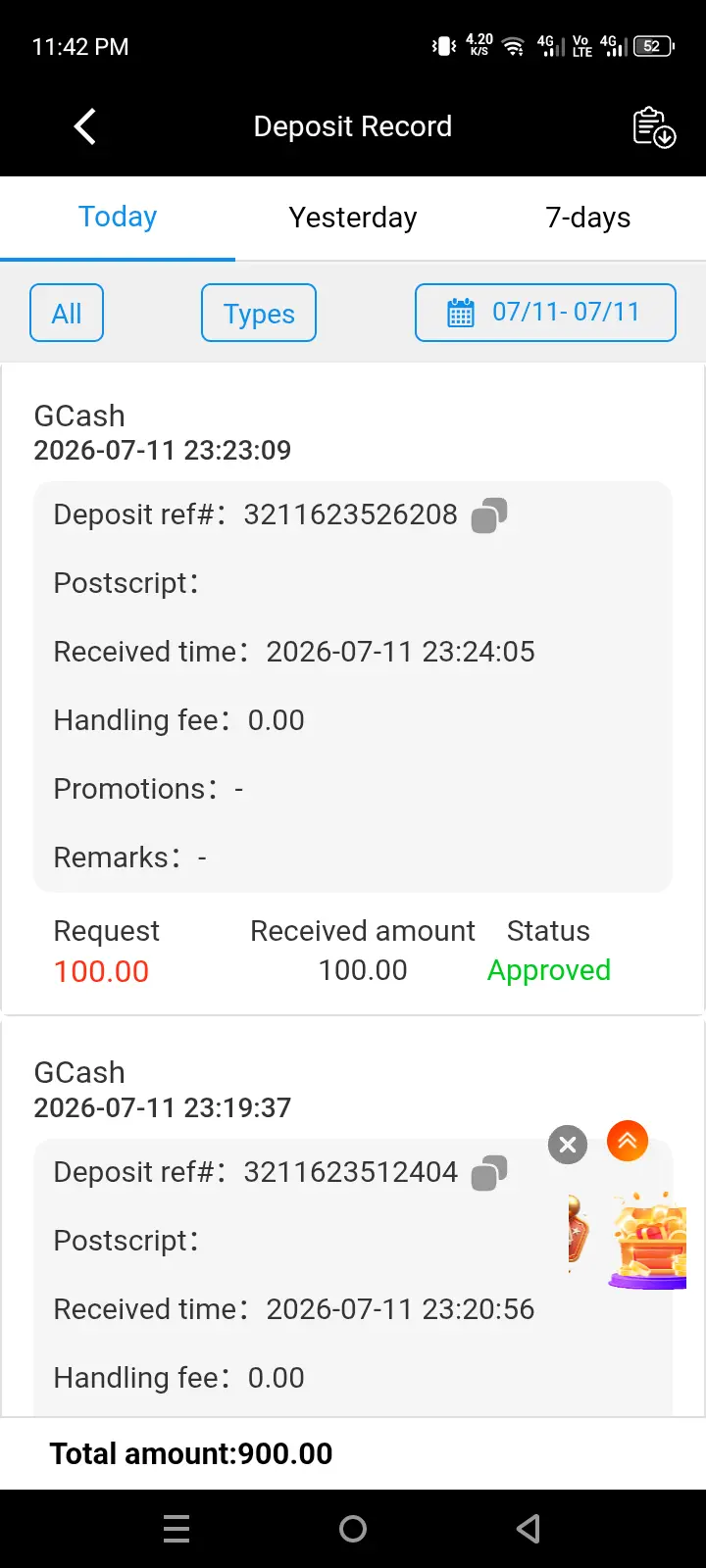Screen dimensions: 706x1568
Task: Open the download records icon
Action: tap(654, 126)
